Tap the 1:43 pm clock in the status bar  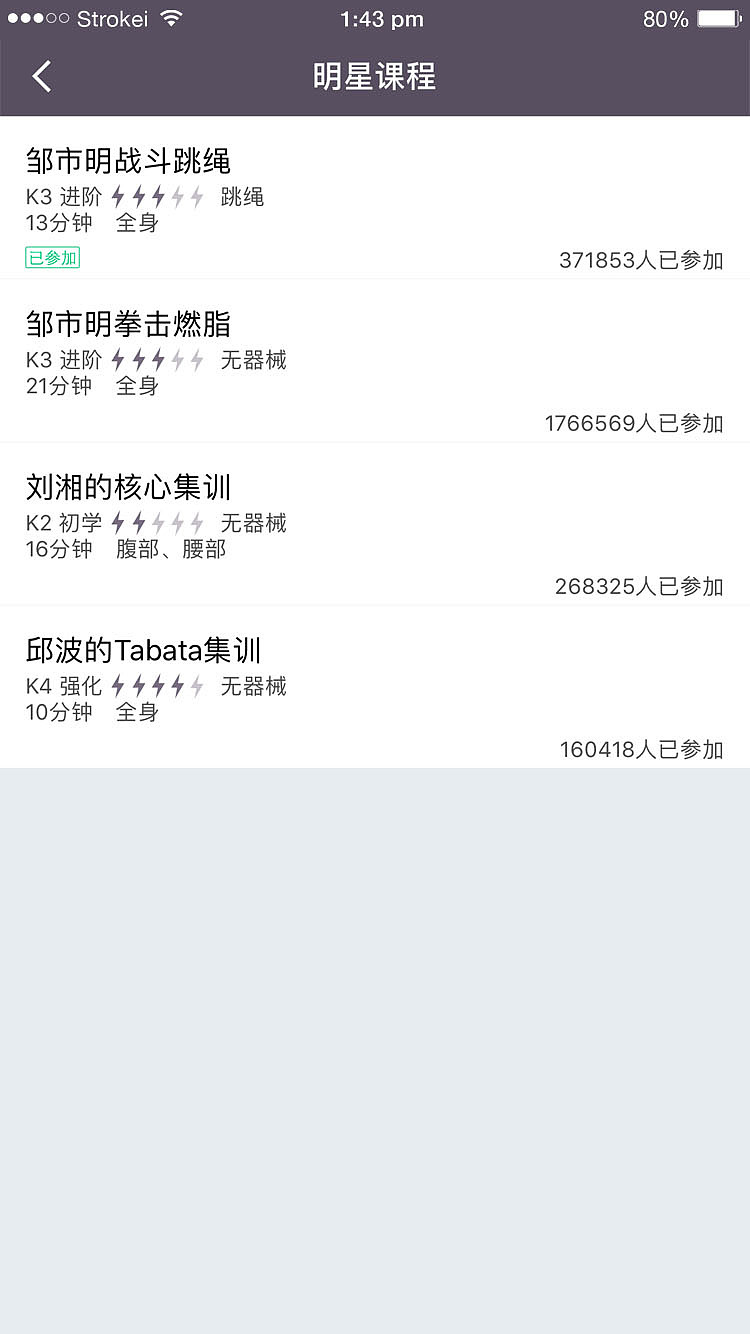point(375,17)
